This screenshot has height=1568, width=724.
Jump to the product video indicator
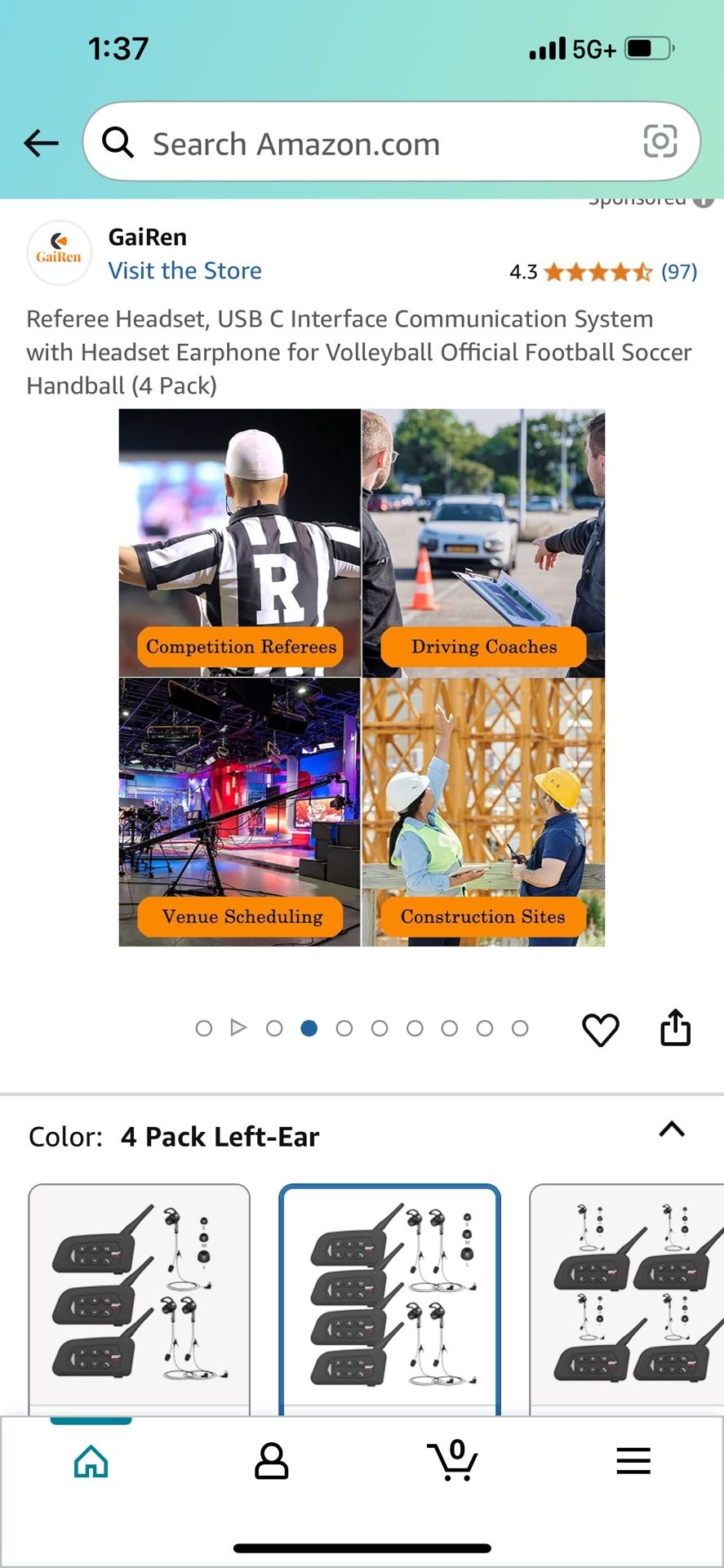coord(238,1027)
